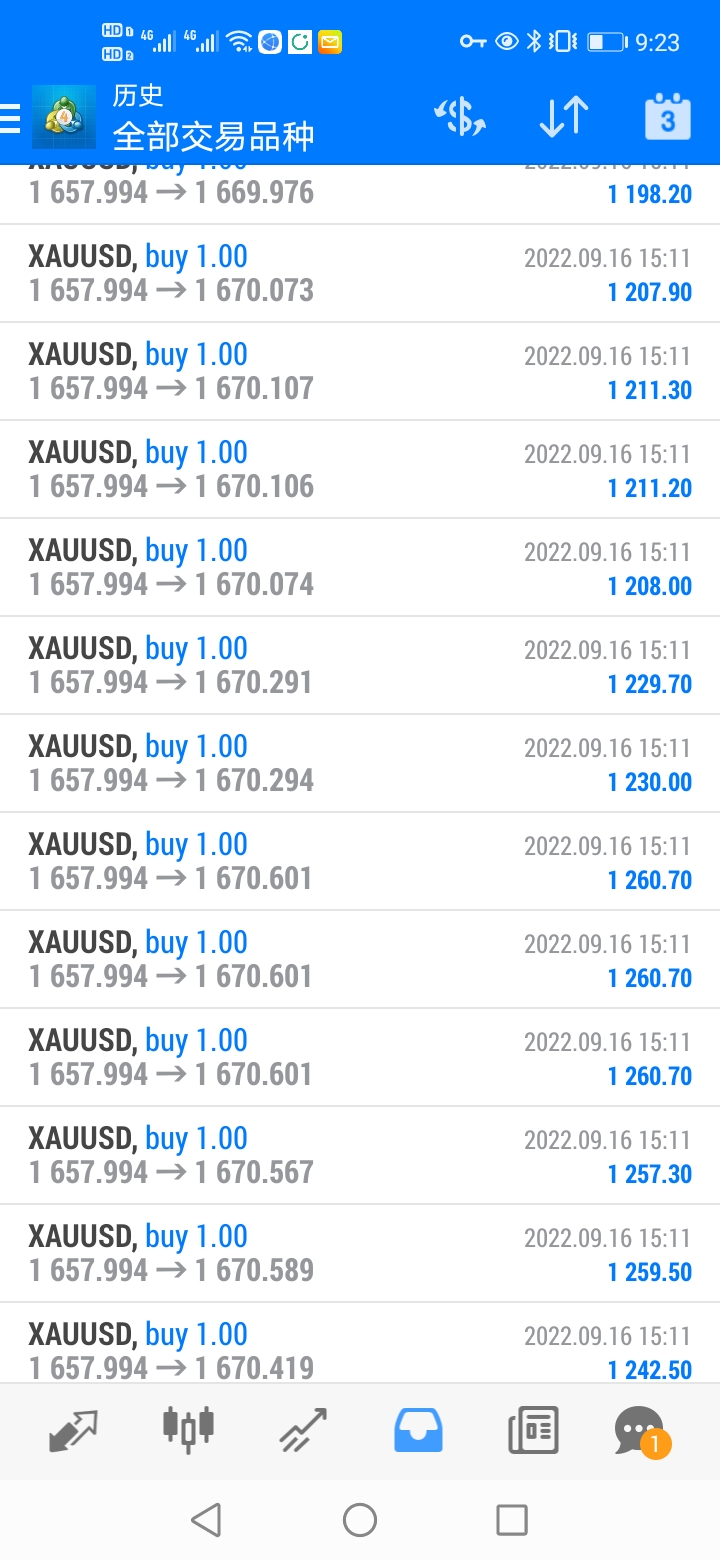Switch to the Quotes tab
Screen dimensions: 720x1560
click(74, 1430)
